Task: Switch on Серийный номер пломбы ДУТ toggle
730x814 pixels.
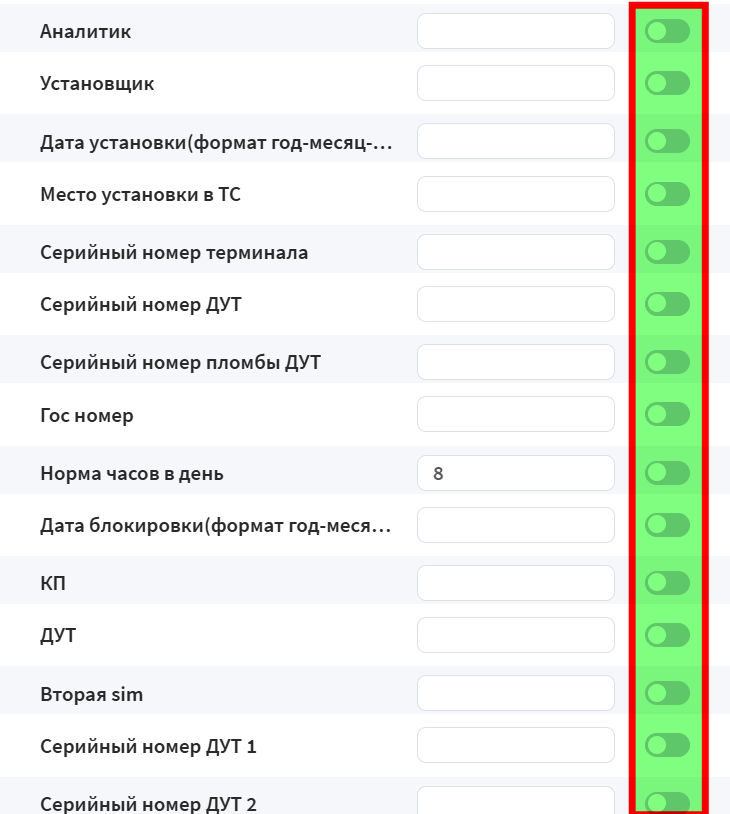Action: click(667, 362)
